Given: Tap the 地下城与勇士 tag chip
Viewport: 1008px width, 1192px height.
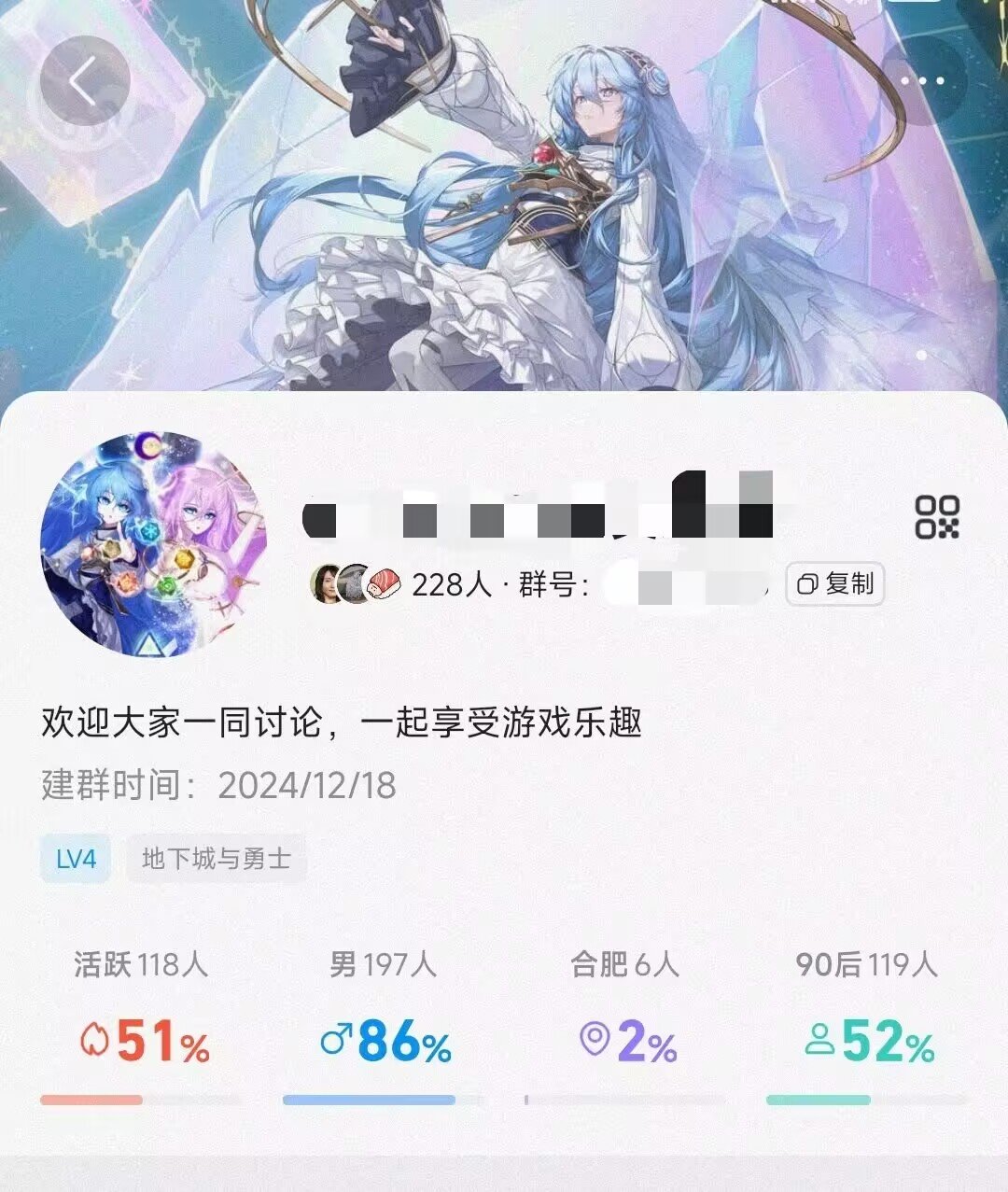Looking at the screenshot, I should [x=217, y=859].
